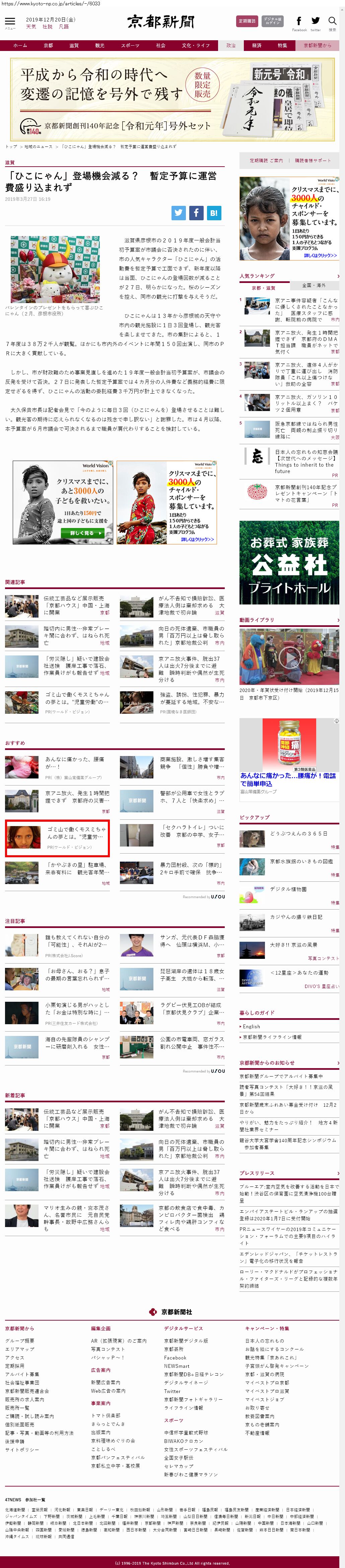Open recommended article 「かやぶきの里」駐車場
The height and width of the screenshot is (1568, 345).
[77, 868]
